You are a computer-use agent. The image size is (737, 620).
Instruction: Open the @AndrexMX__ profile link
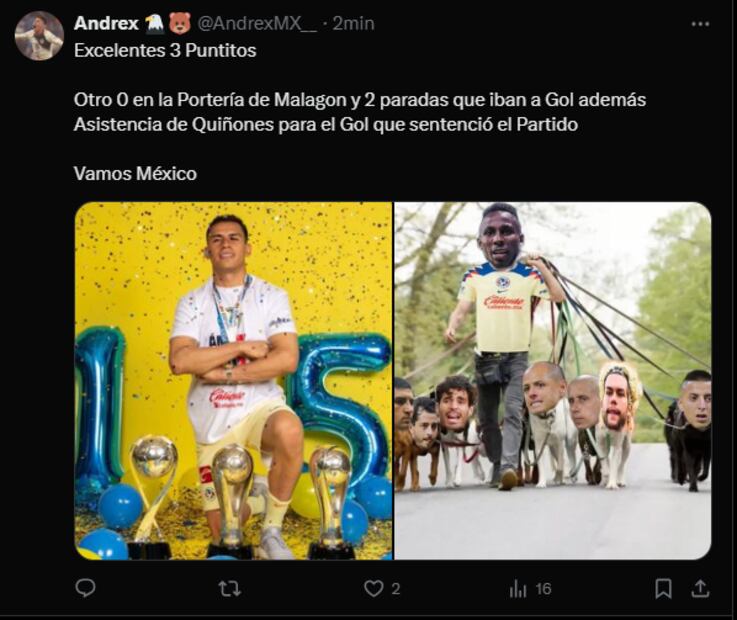263,23
